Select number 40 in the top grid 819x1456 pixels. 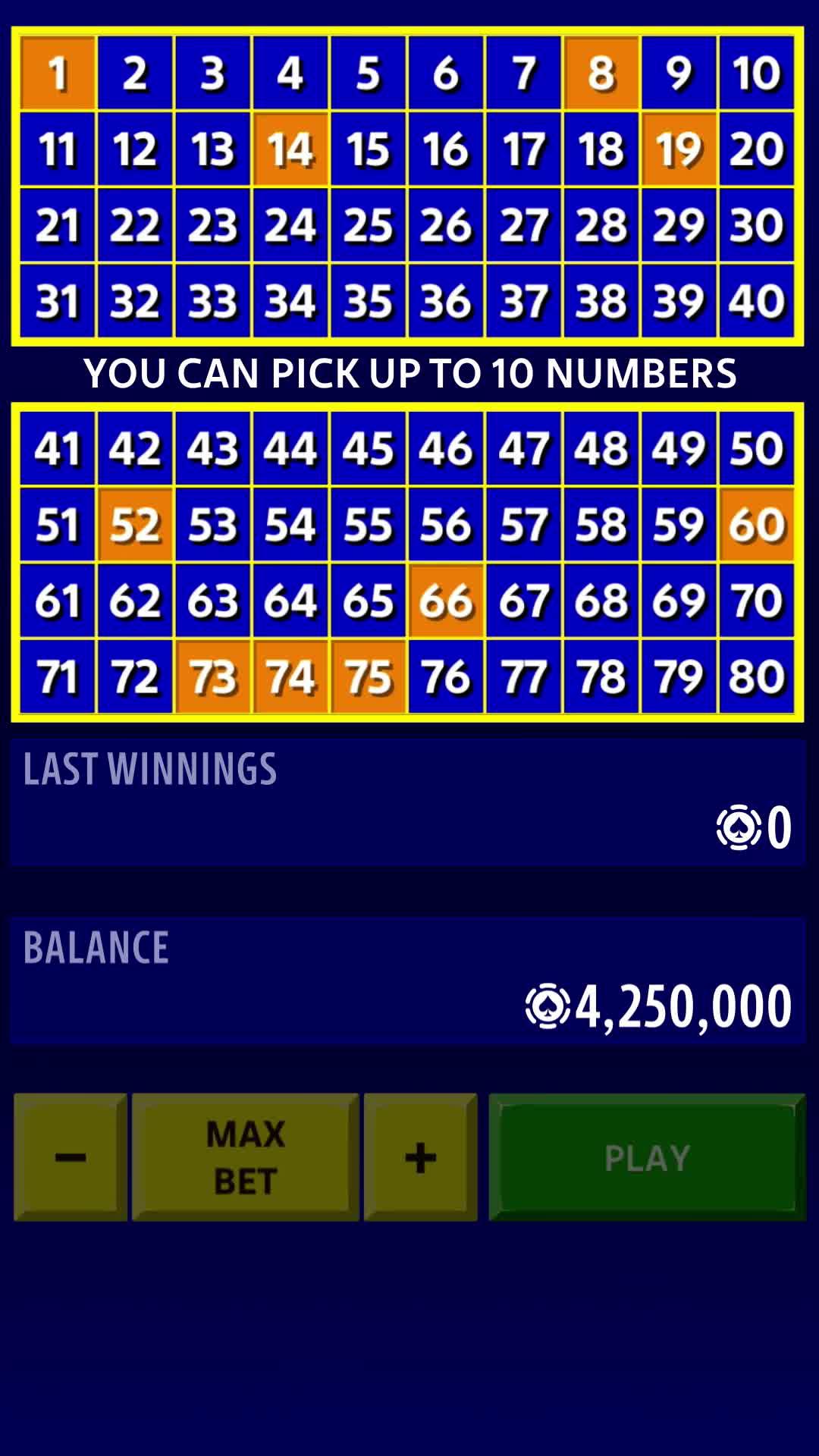tap(756, 301)
